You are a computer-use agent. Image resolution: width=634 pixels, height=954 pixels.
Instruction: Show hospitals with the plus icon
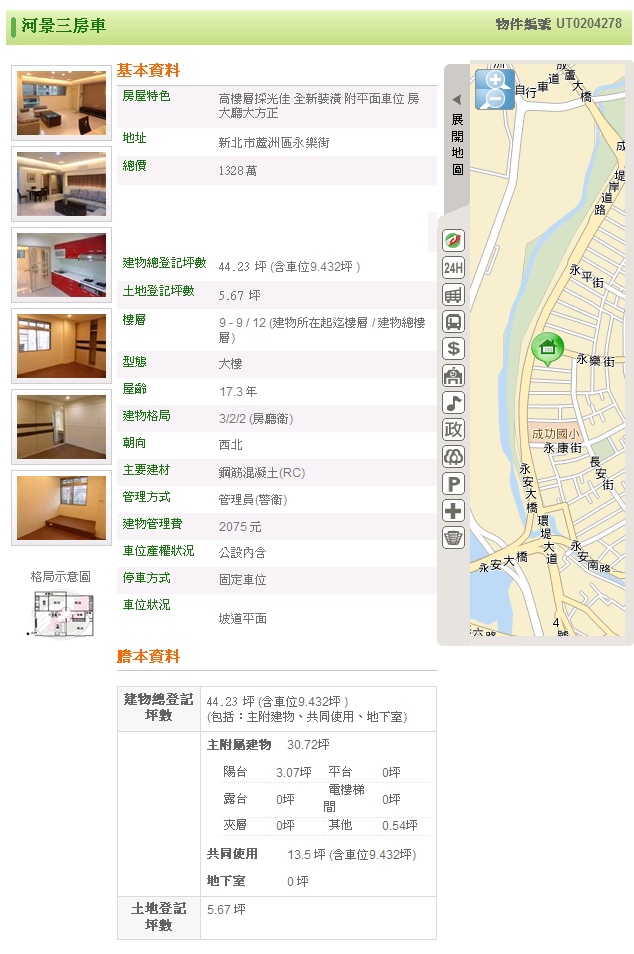click(x=453, y=511)
